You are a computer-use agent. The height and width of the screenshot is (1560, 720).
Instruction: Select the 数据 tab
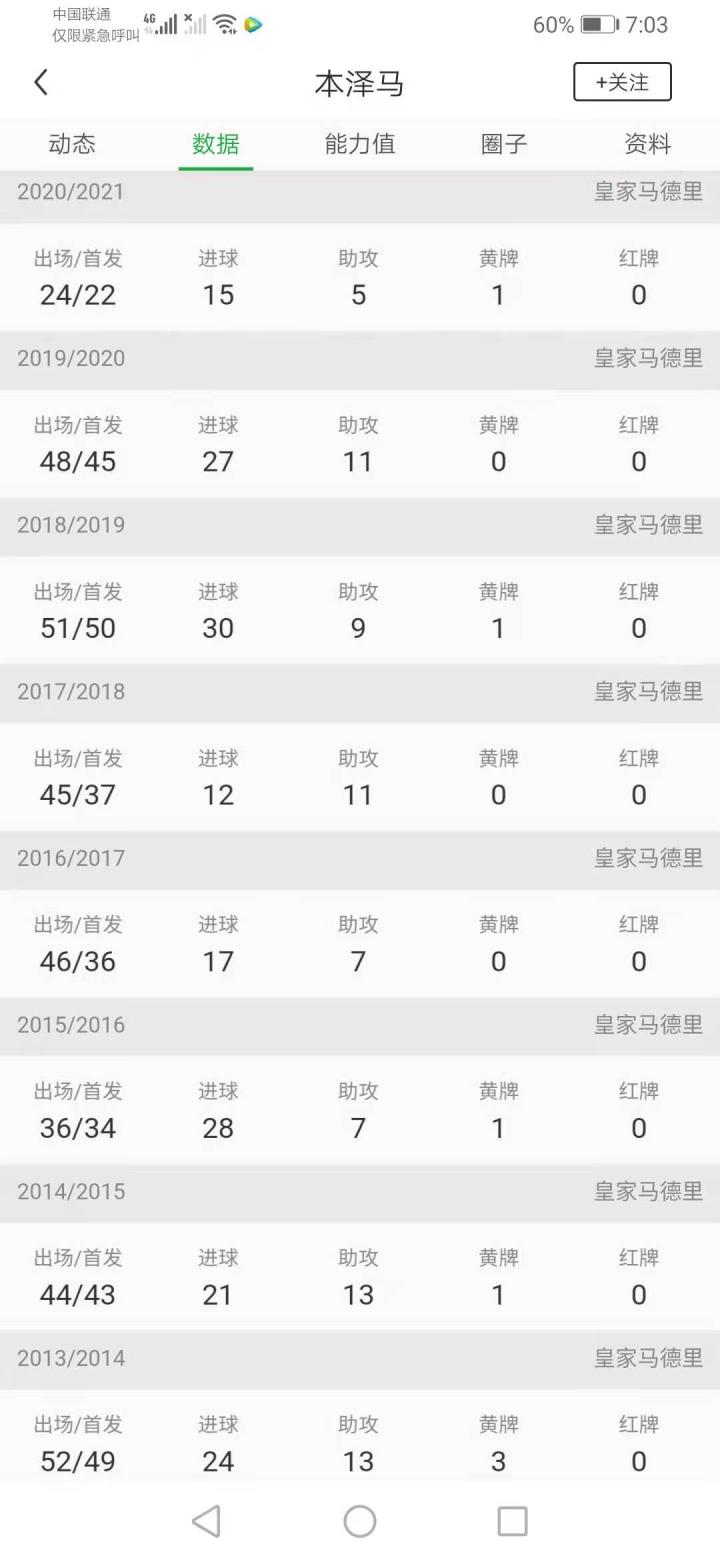[216, 144]
